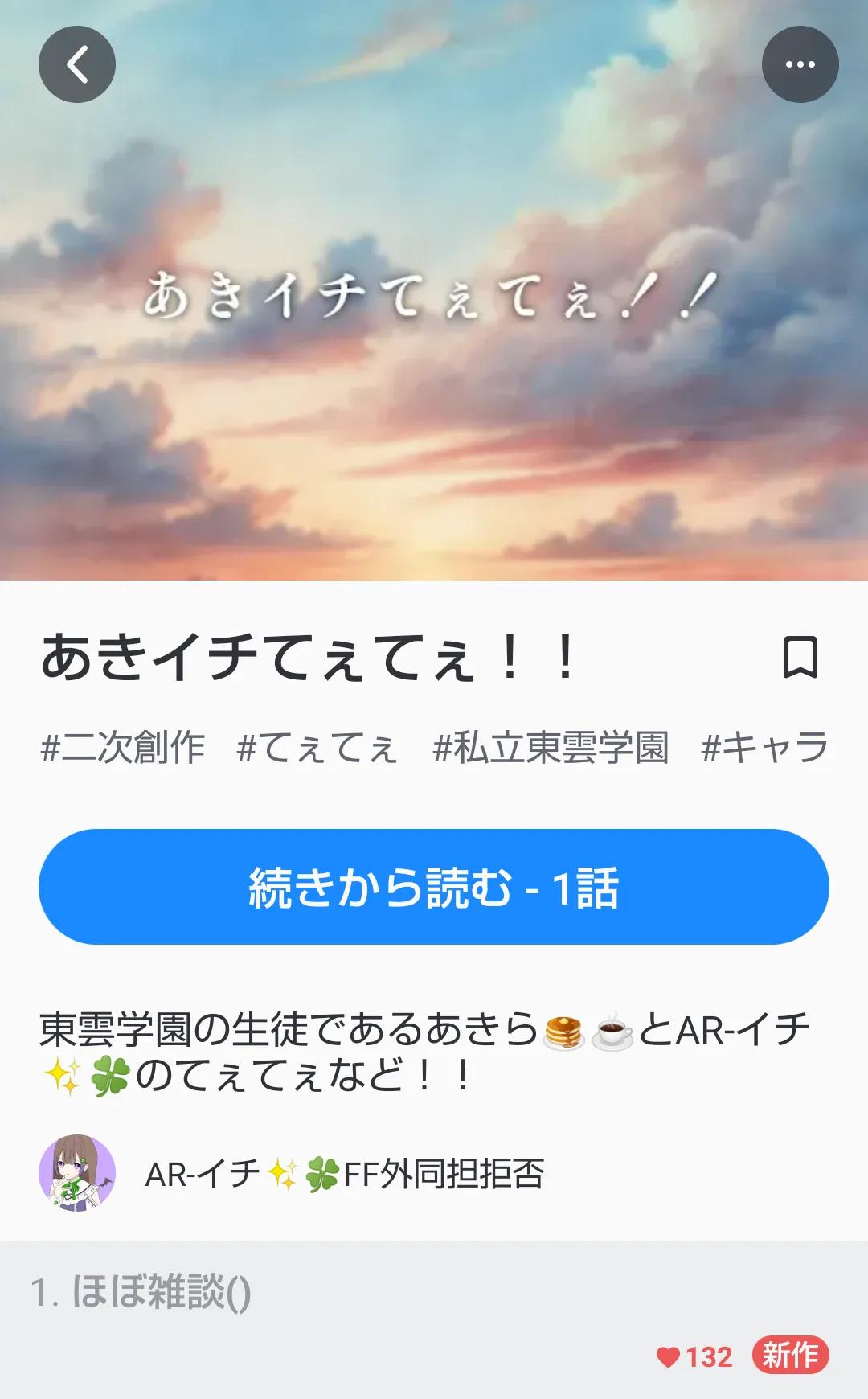Viewport: 868px width, 1399px height.
Task: Open the three-dot overflow menu
Action: (800, 64)
